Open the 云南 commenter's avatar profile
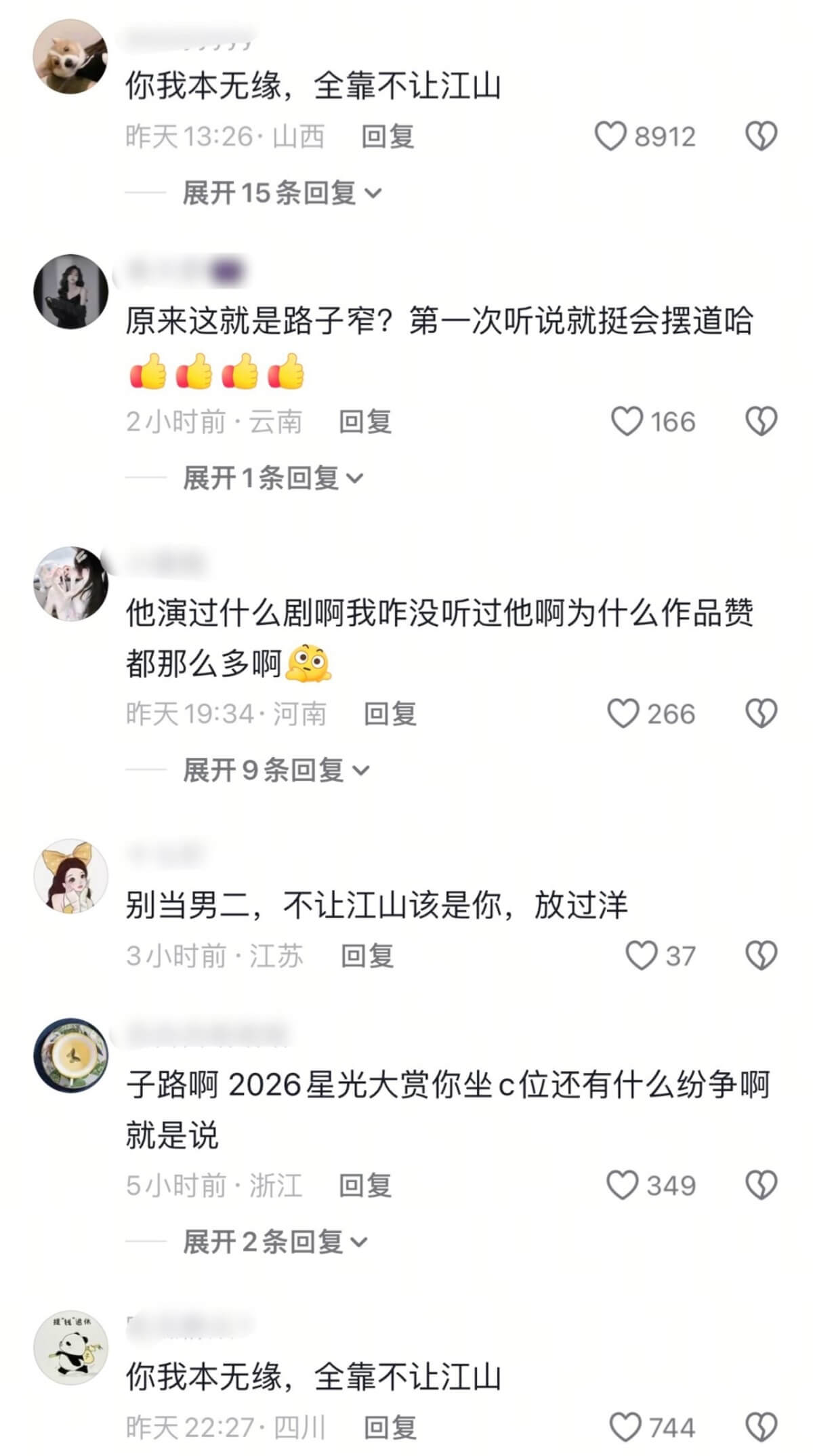The image size is (813, 1456). 70,292
